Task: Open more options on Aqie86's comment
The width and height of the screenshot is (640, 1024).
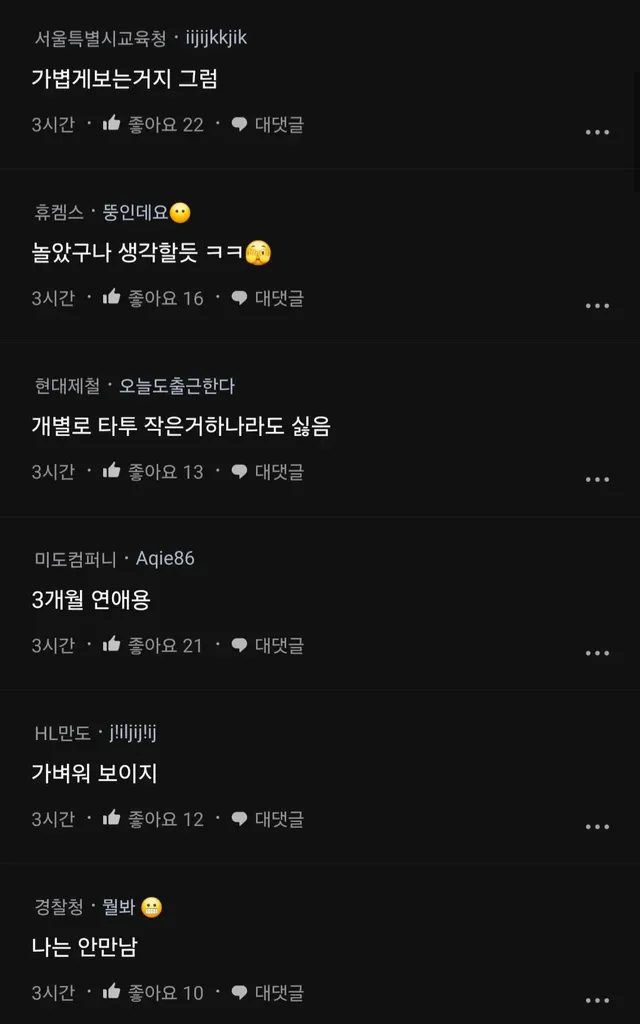Action: (x=597, y=653)
